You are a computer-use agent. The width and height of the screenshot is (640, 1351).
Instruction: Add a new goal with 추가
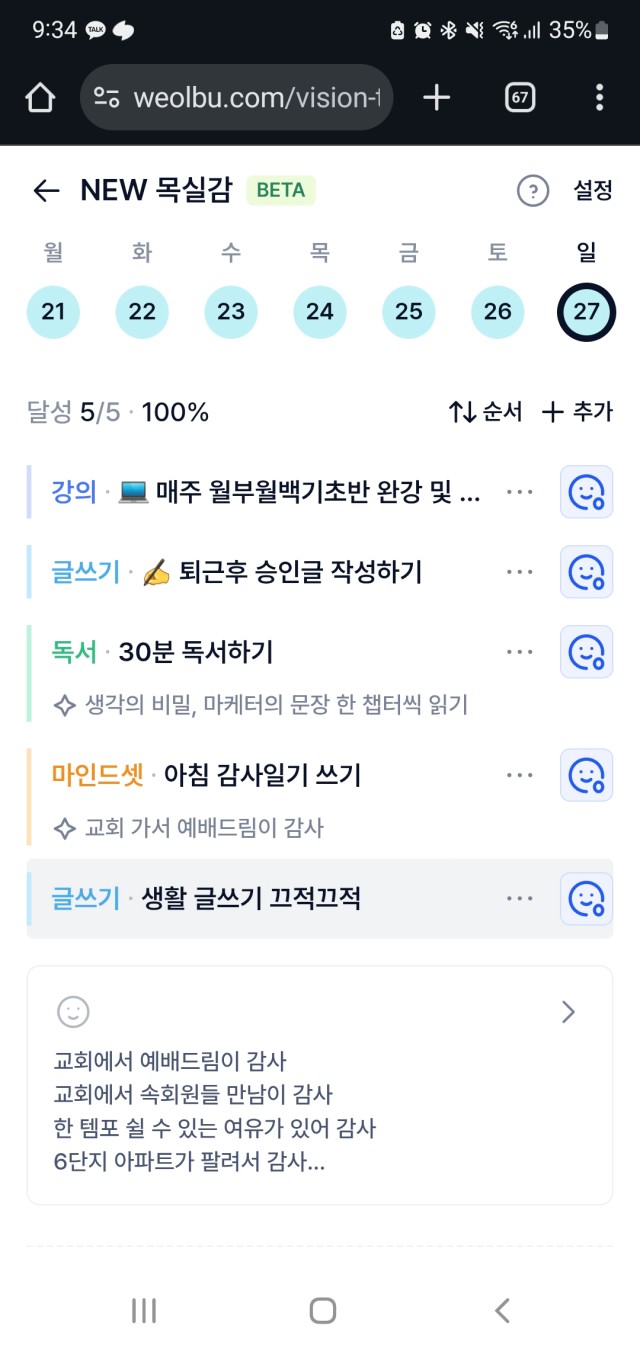(x=577, y=411)
